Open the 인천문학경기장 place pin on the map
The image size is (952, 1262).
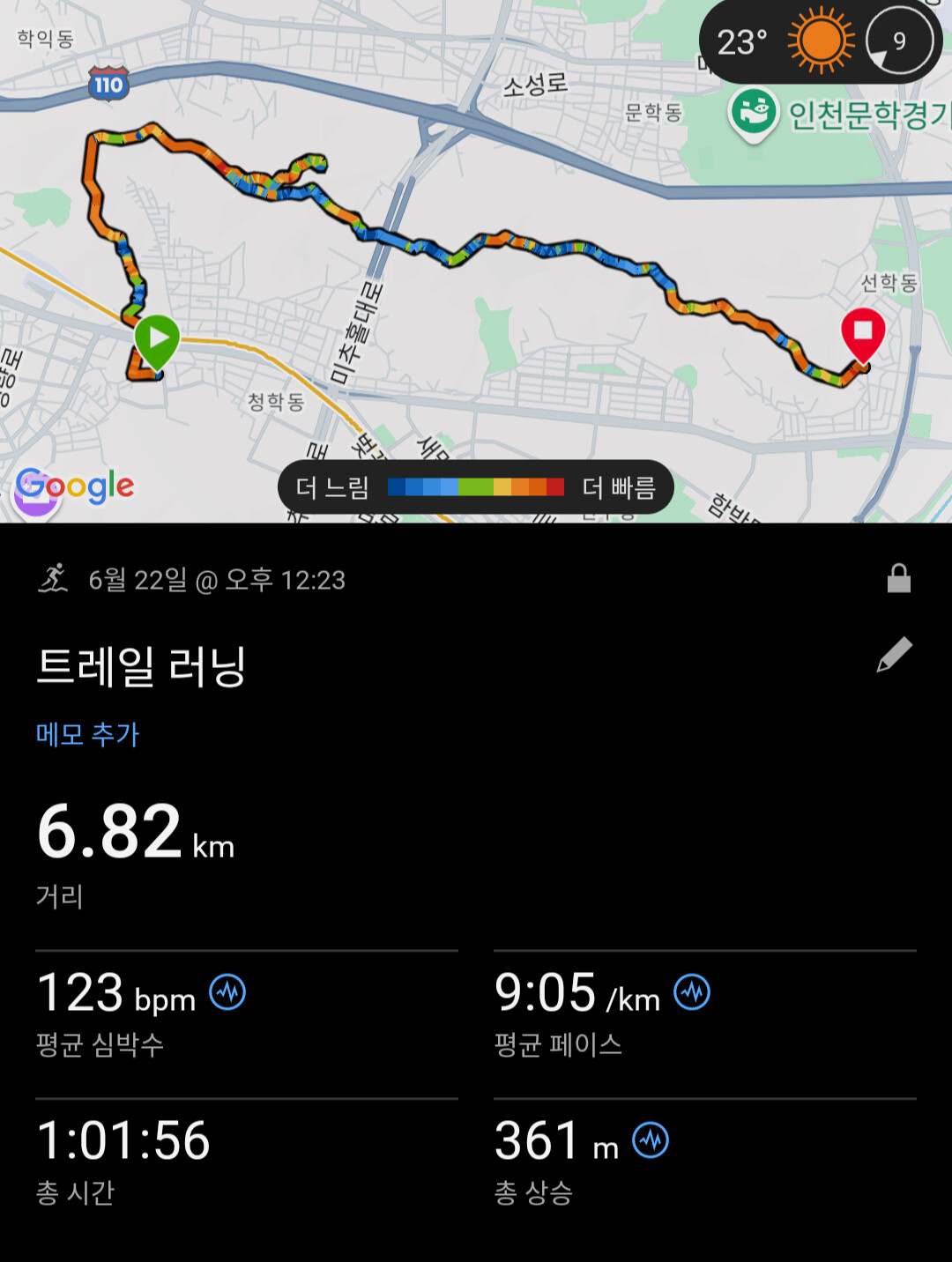tap(753, 115)
